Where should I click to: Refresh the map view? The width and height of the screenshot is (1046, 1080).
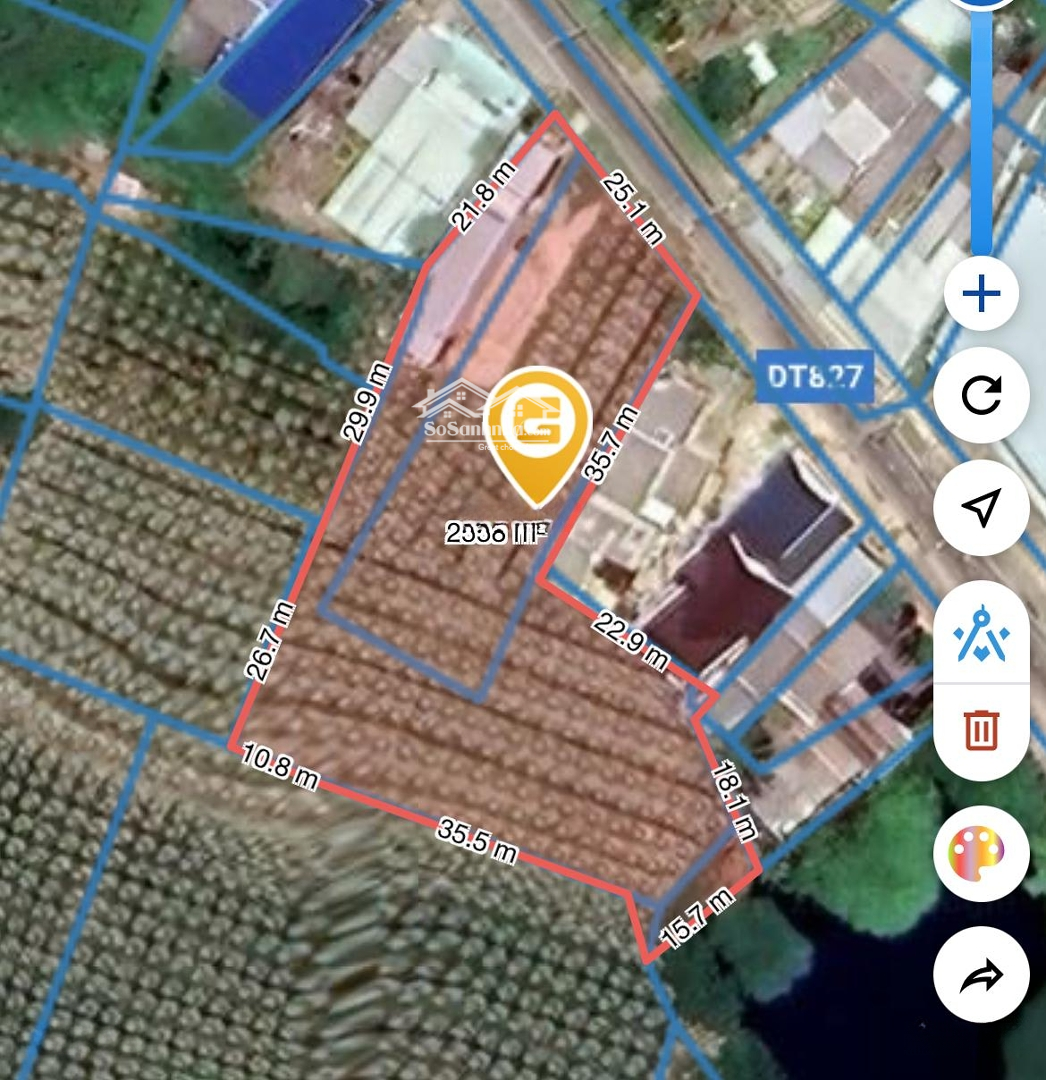(x=981, y=396)
